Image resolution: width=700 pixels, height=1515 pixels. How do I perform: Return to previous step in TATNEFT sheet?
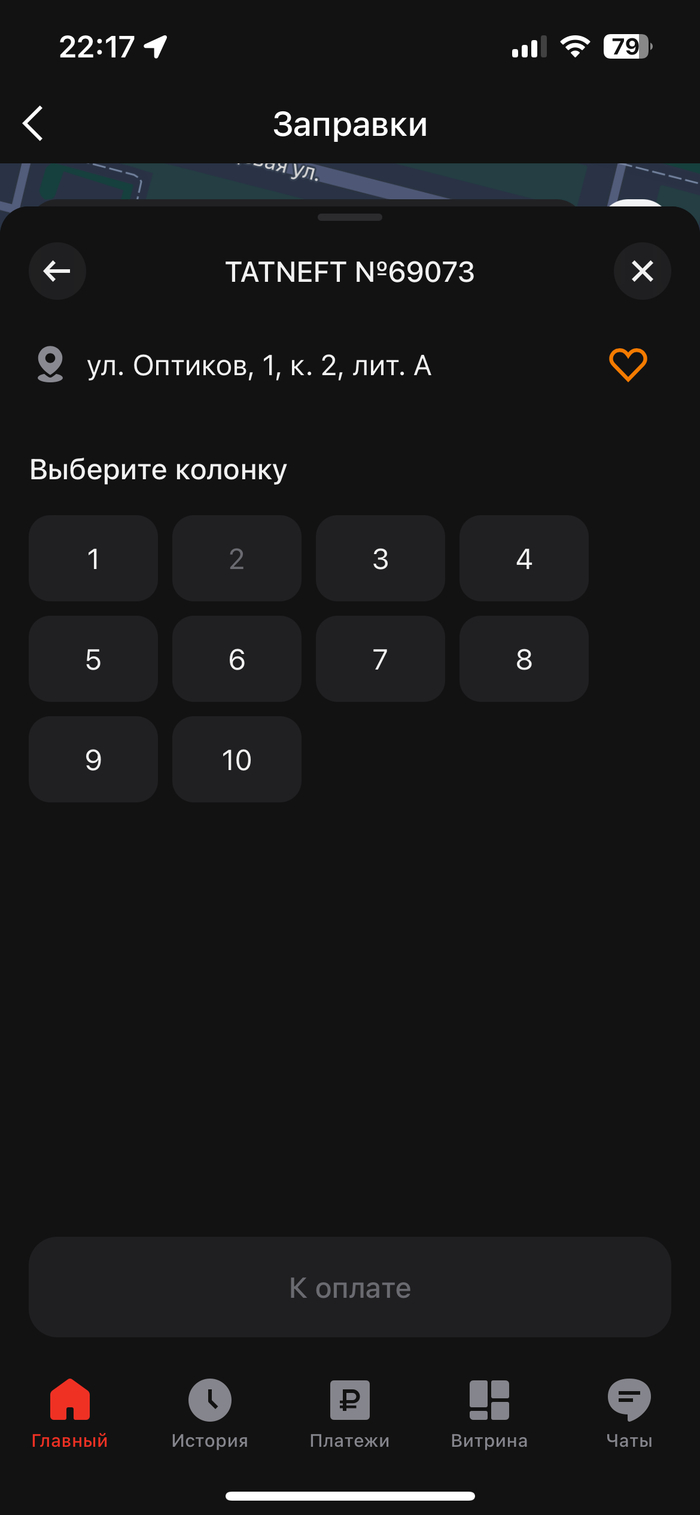click(57, 271)
